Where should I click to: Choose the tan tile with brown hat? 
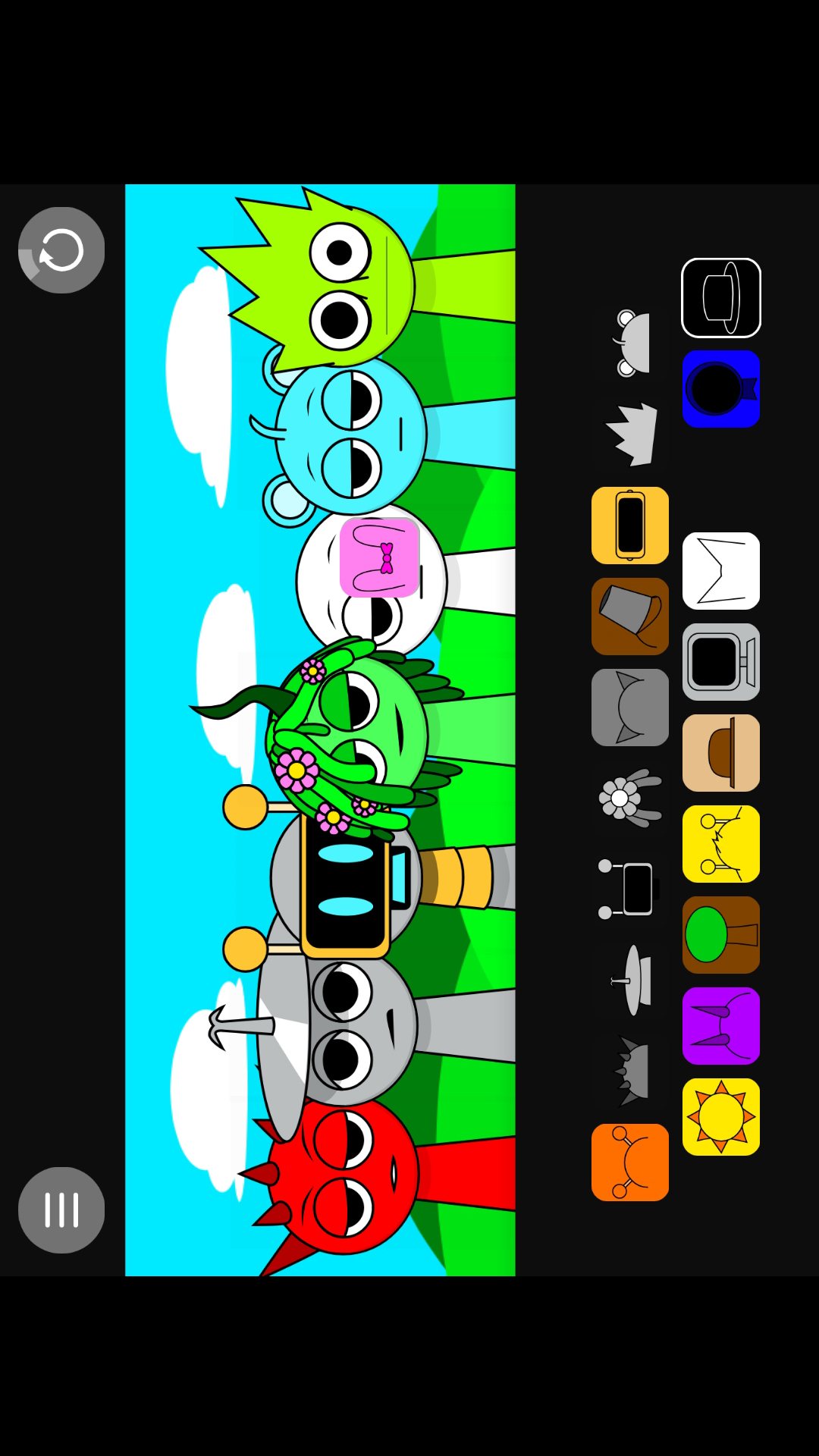(x=721, y=753)
